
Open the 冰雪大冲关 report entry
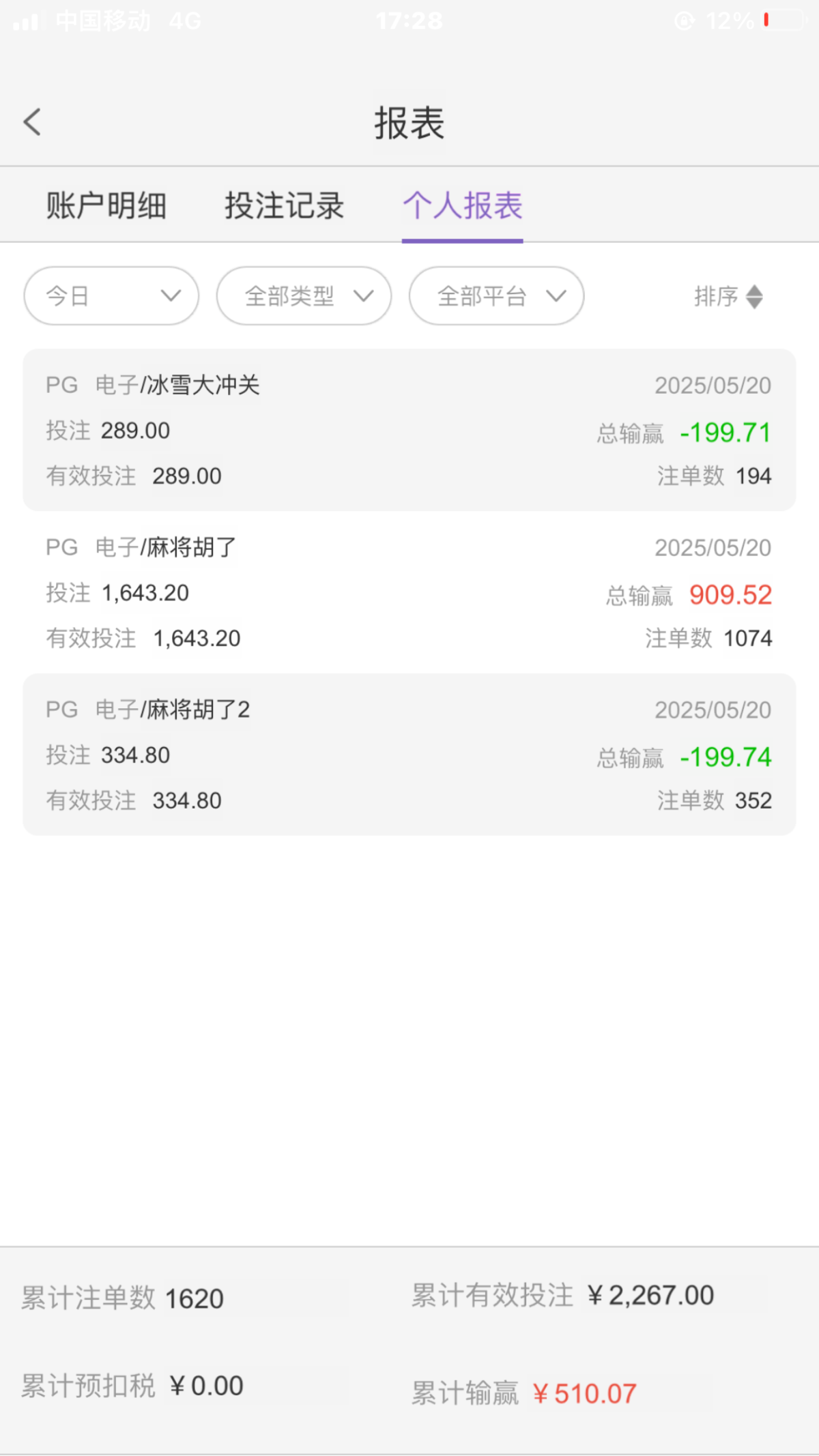[x=409, y=430]
